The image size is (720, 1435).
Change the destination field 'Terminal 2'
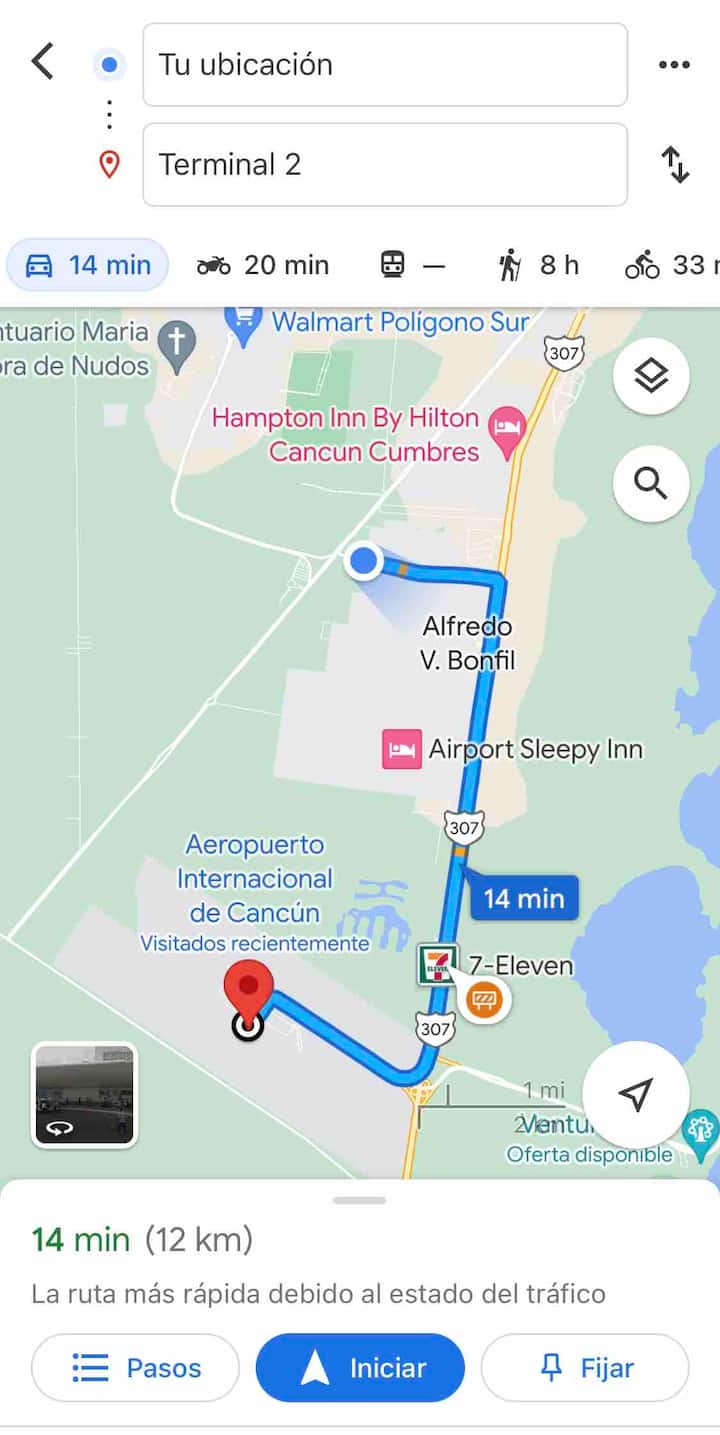click(385, 165)
